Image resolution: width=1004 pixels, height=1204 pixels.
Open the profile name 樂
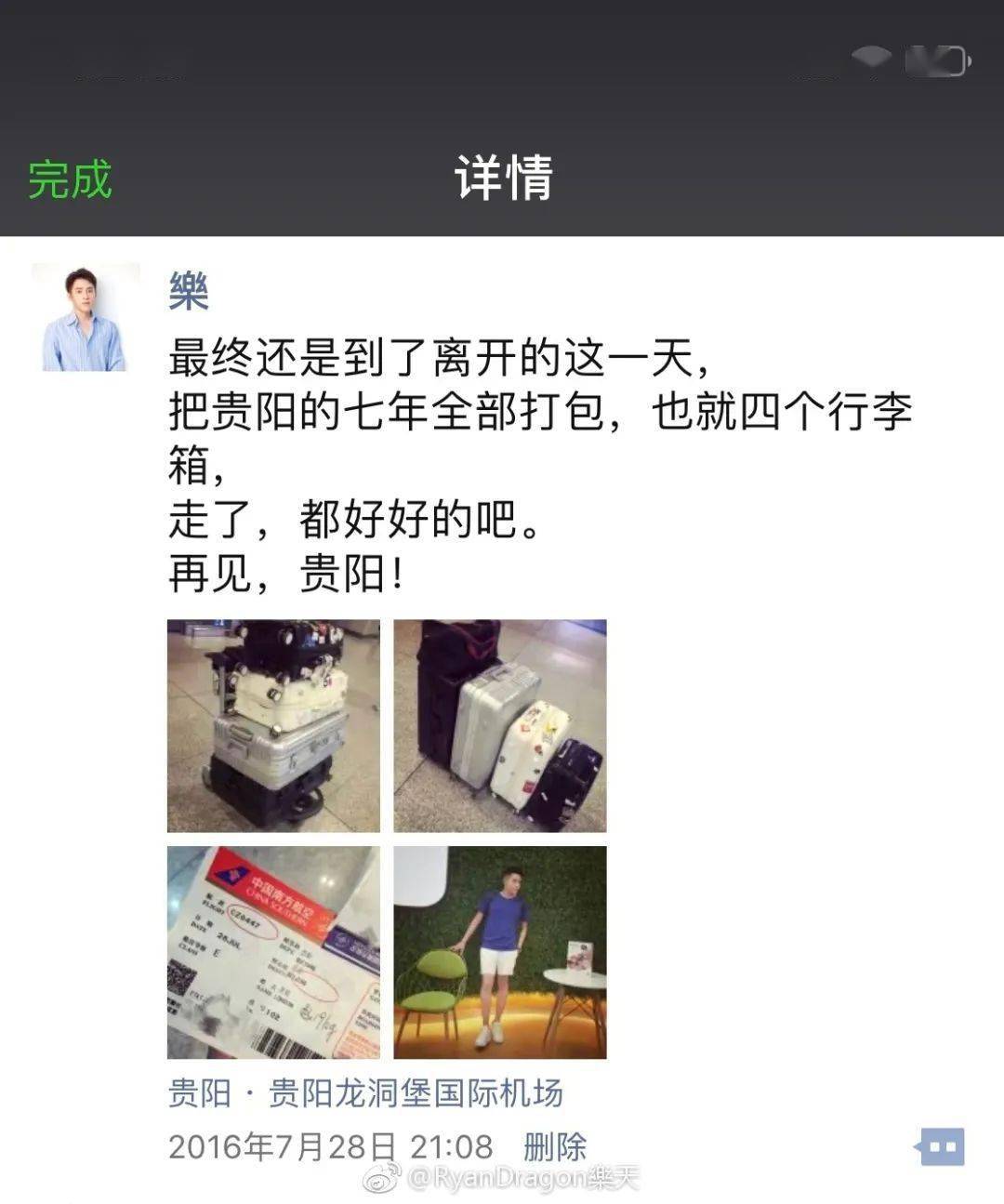[x=189, y=292]
